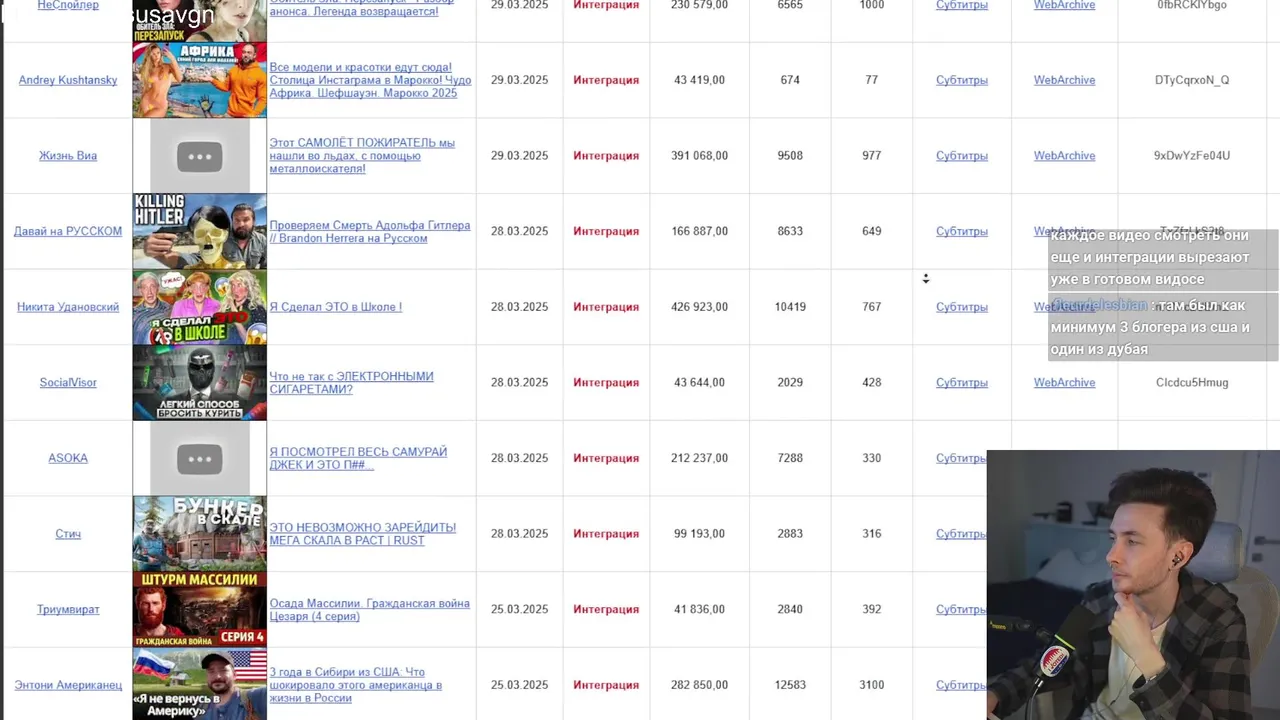Image resolution: width=1280 pixels, height=720 pixels.
Task: Open the Давай на РУССКОМ channel link
Action: tap(68, 231)
